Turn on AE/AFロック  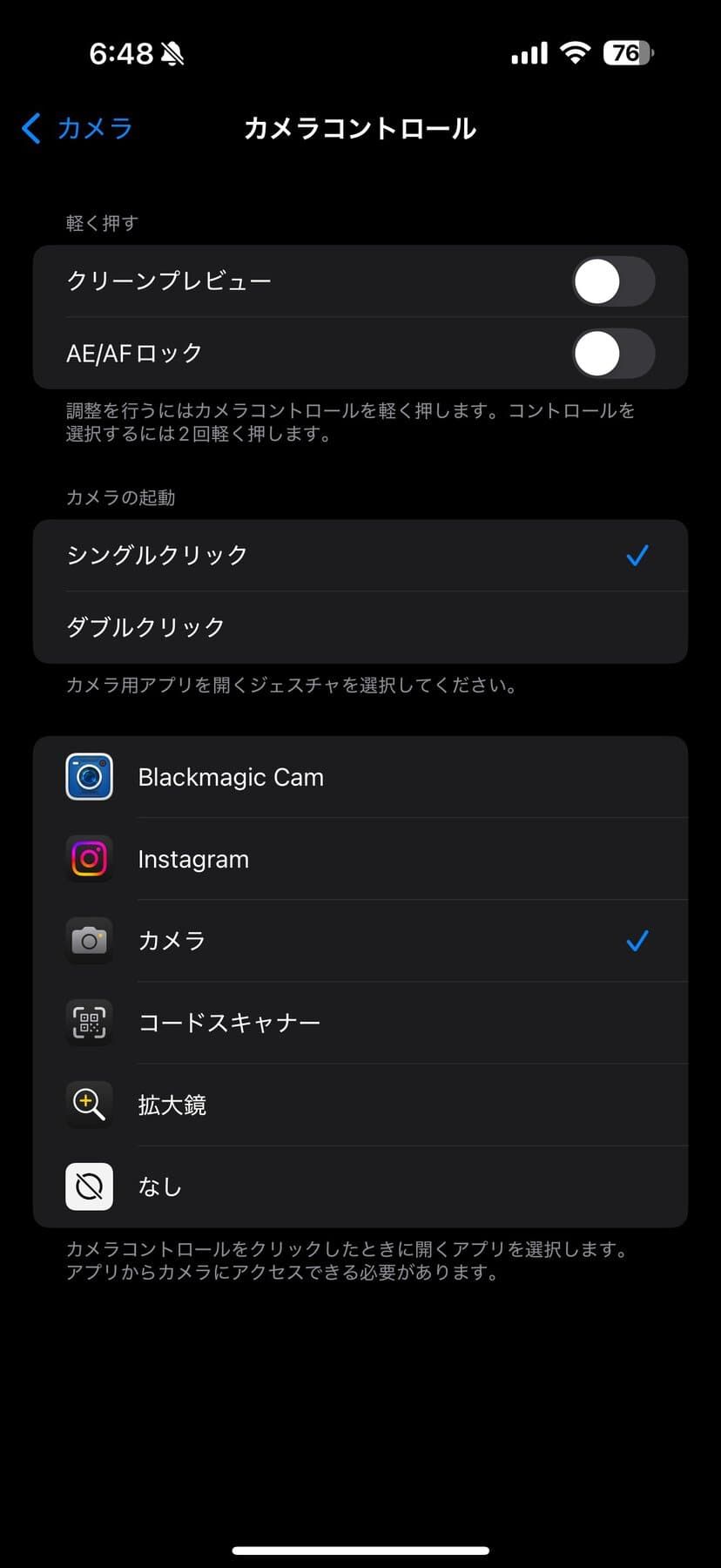pos(613,354)
